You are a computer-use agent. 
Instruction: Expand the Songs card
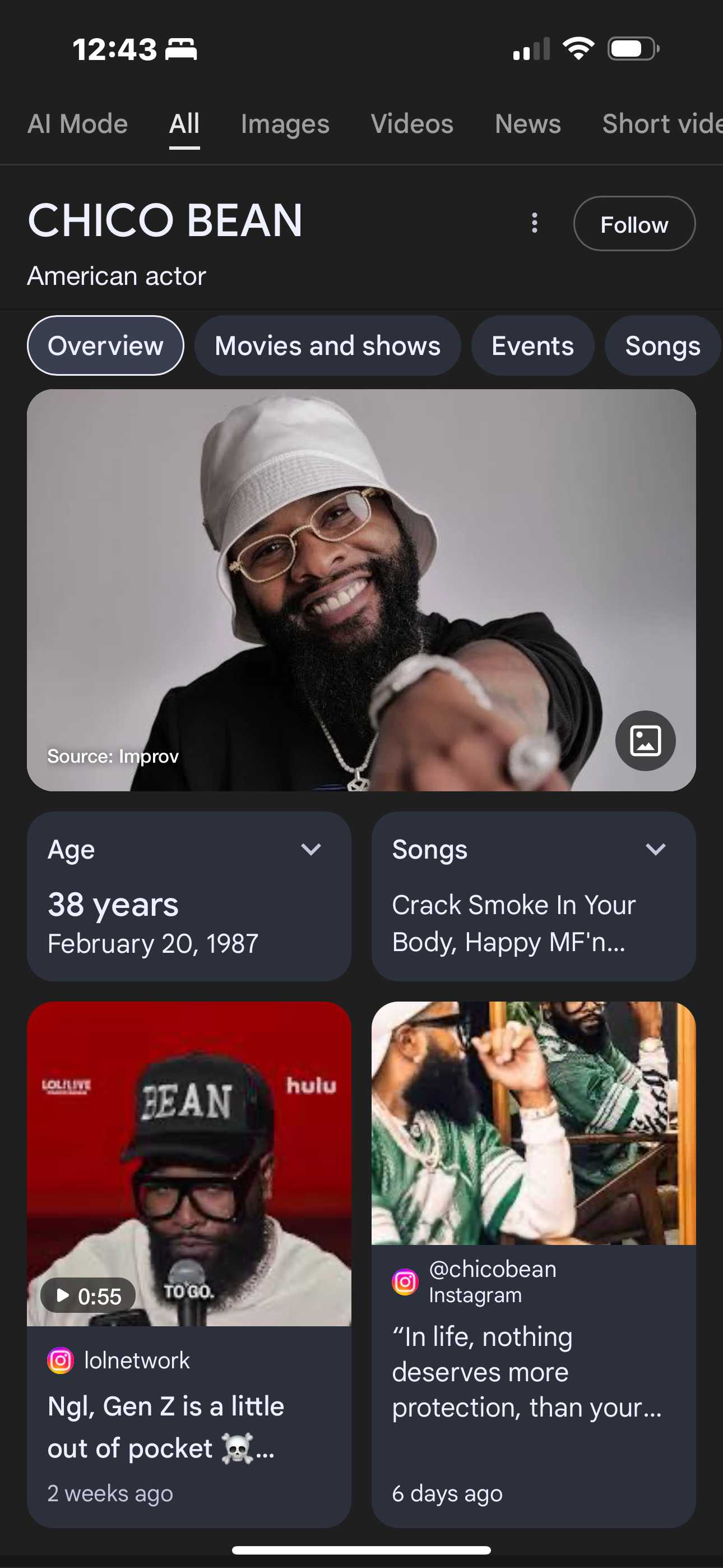click(x=533, y=896)
